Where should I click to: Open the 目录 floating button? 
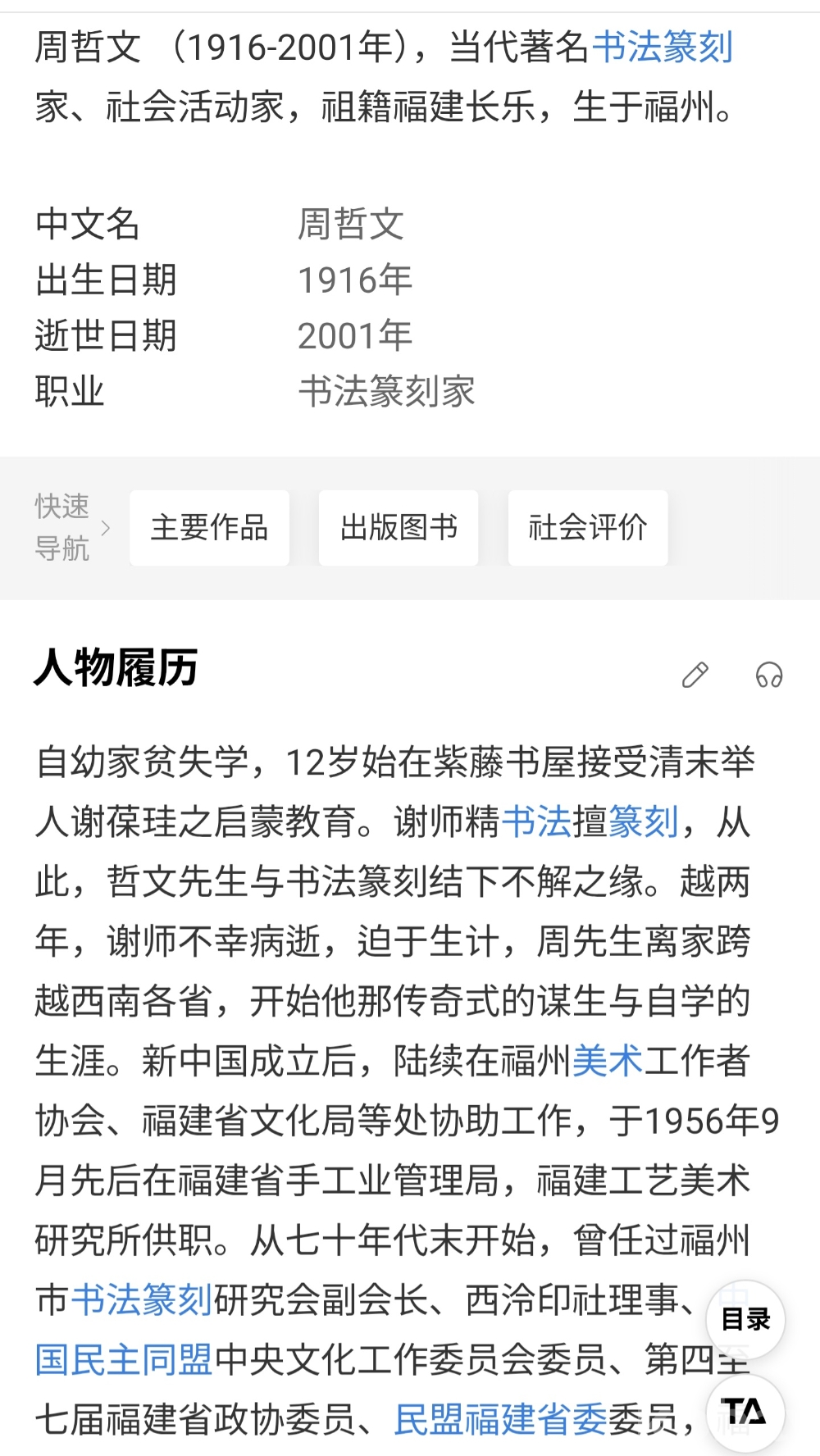[x=745, y=1319]
